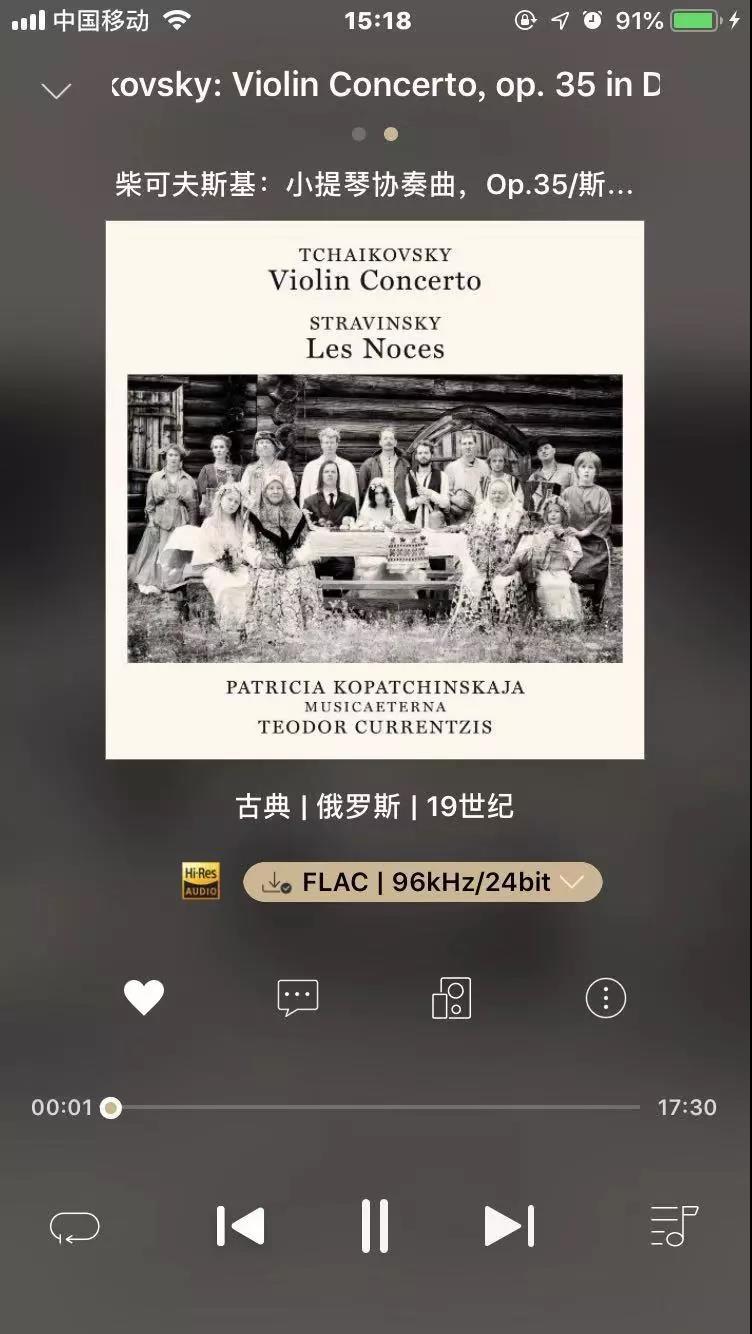Image resolution: width=752 pixels, height=1334 pixels.
Task: Open the play queue list icon
Action: [674, 1226]
